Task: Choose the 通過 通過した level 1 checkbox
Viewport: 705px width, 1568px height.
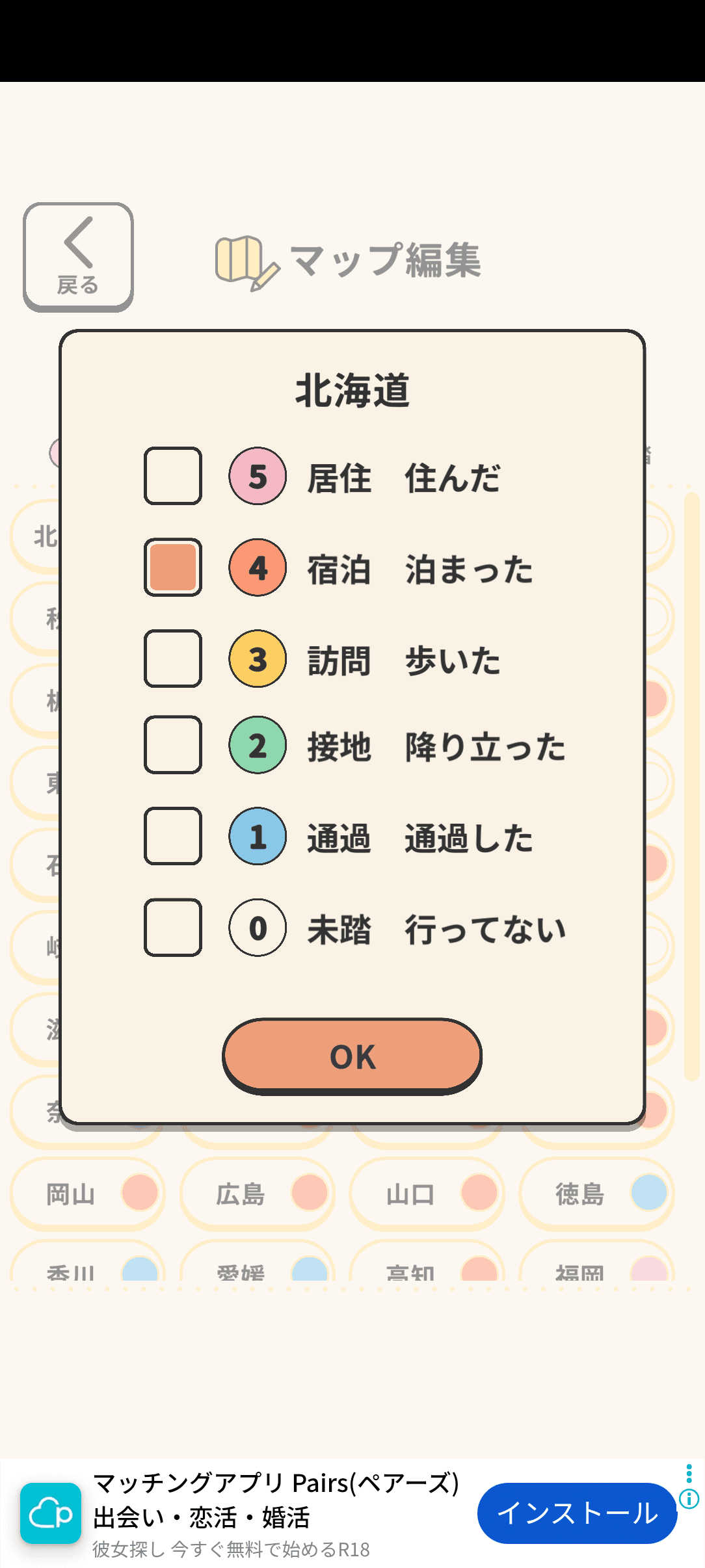Action: (173, 836)
